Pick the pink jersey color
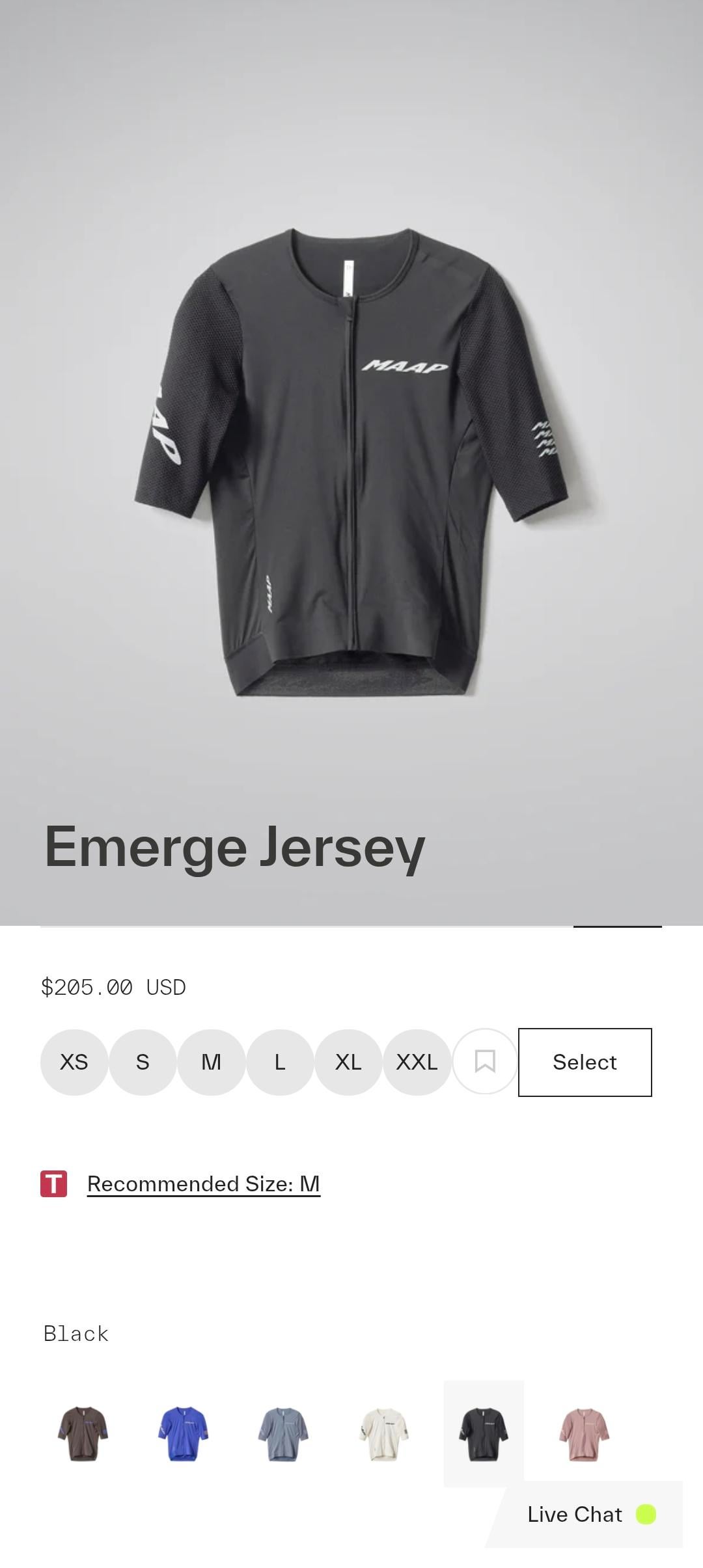The height and width of the screenshot is (1568, 703). 584,1433
